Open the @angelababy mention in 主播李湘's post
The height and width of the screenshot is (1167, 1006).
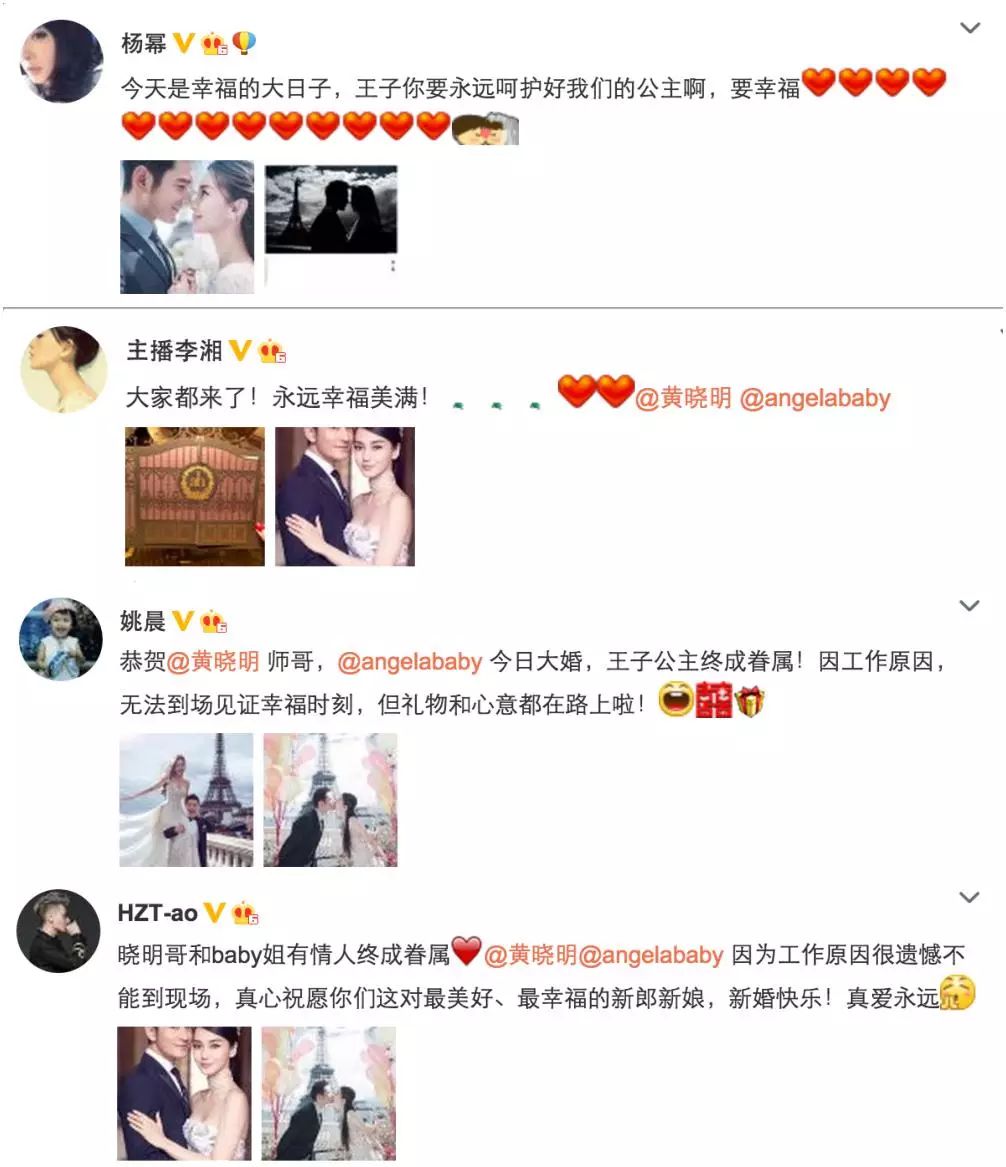click(x=814, y=398)
